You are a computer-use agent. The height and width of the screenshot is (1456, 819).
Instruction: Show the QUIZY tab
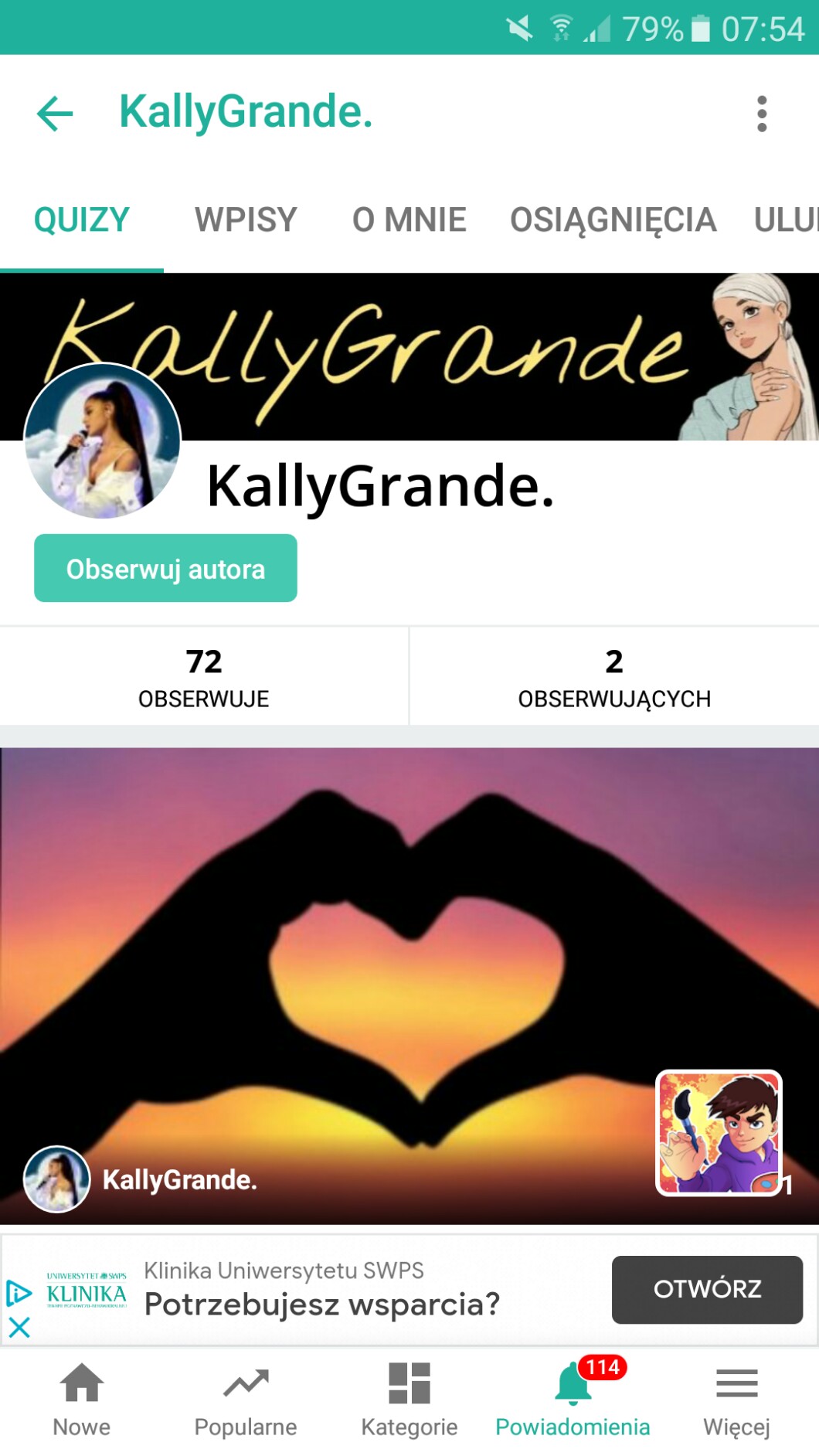(81, 219)
